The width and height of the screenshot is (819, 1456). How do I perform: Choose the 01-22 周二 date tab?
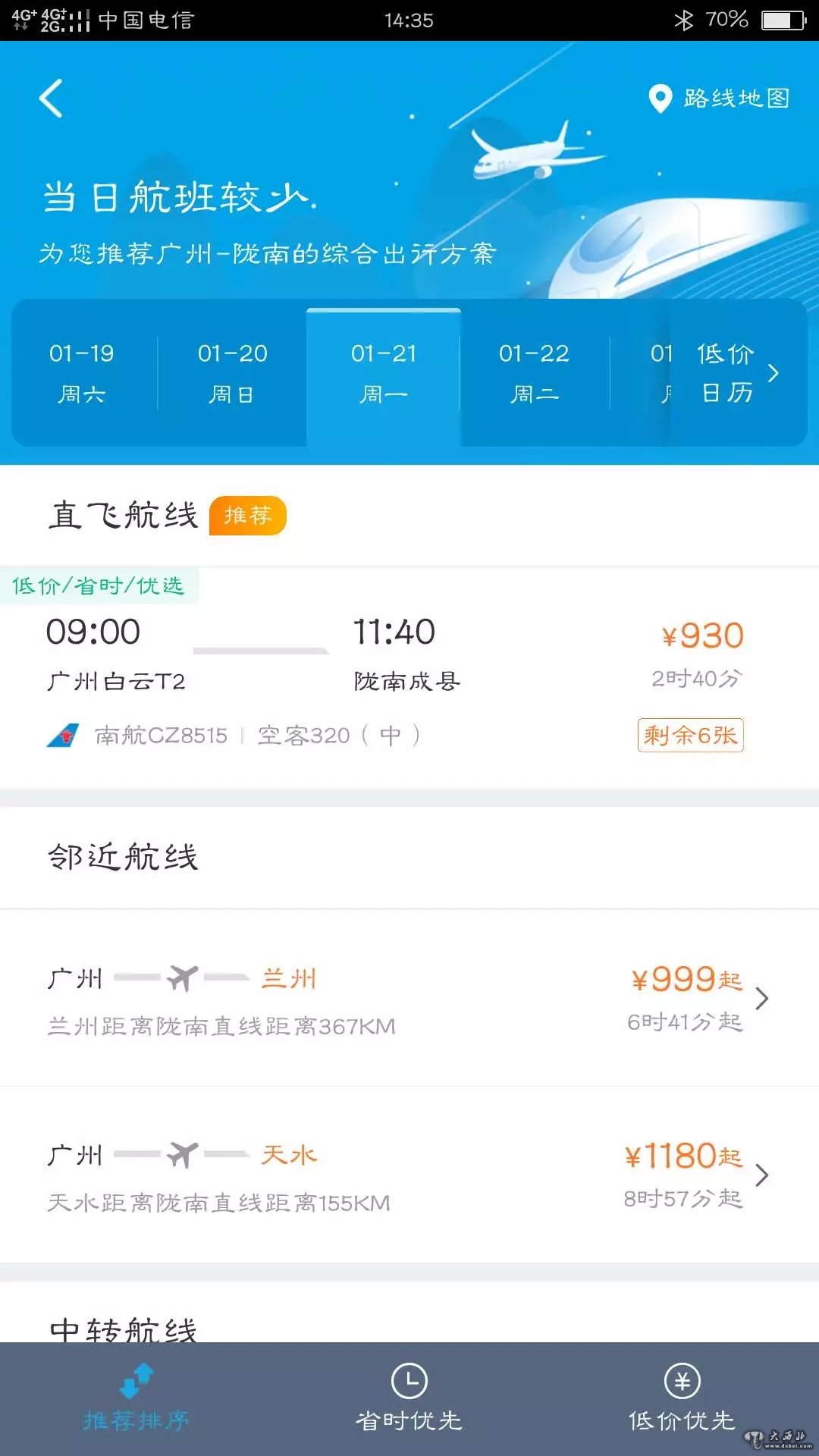point(534,373)
